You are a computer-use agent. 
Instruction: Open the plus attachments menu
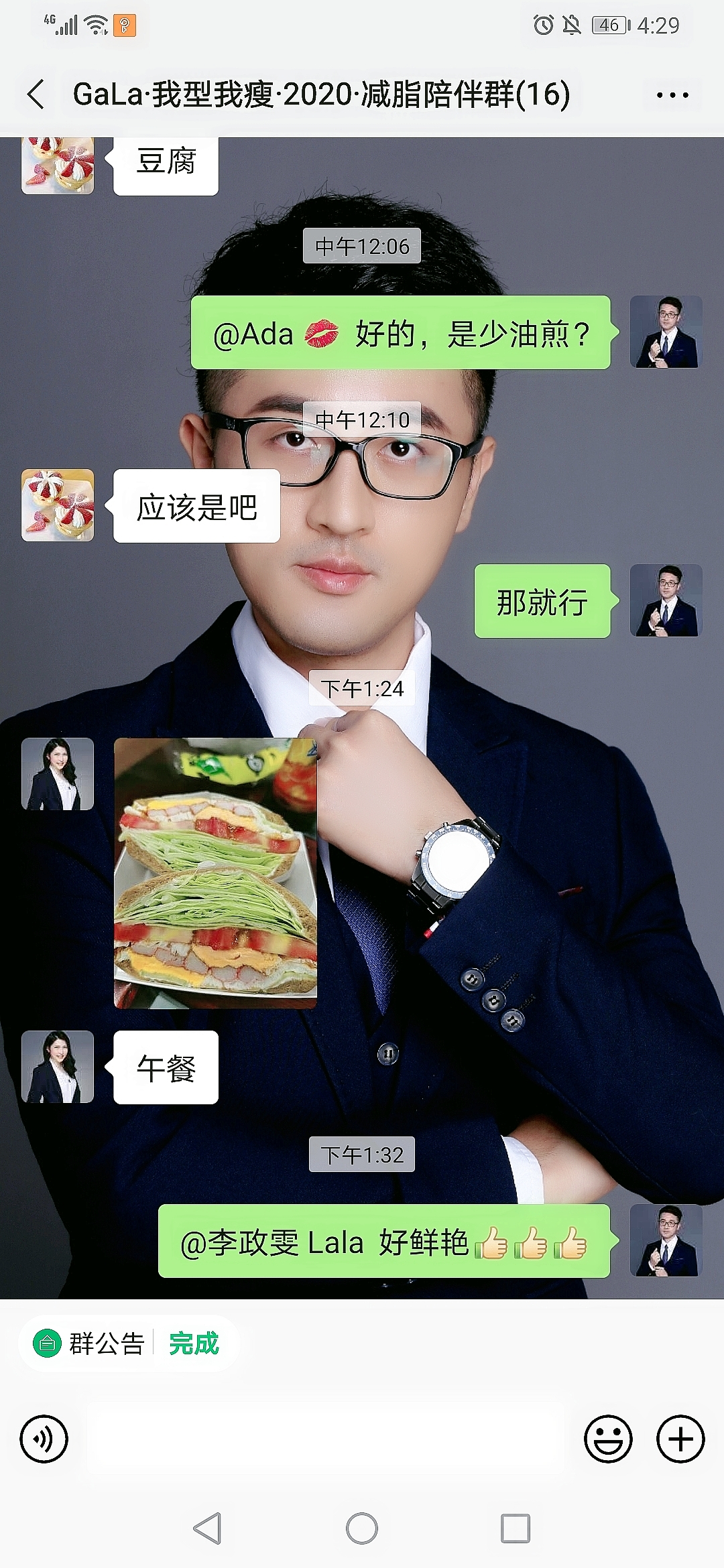[680, 1439]
